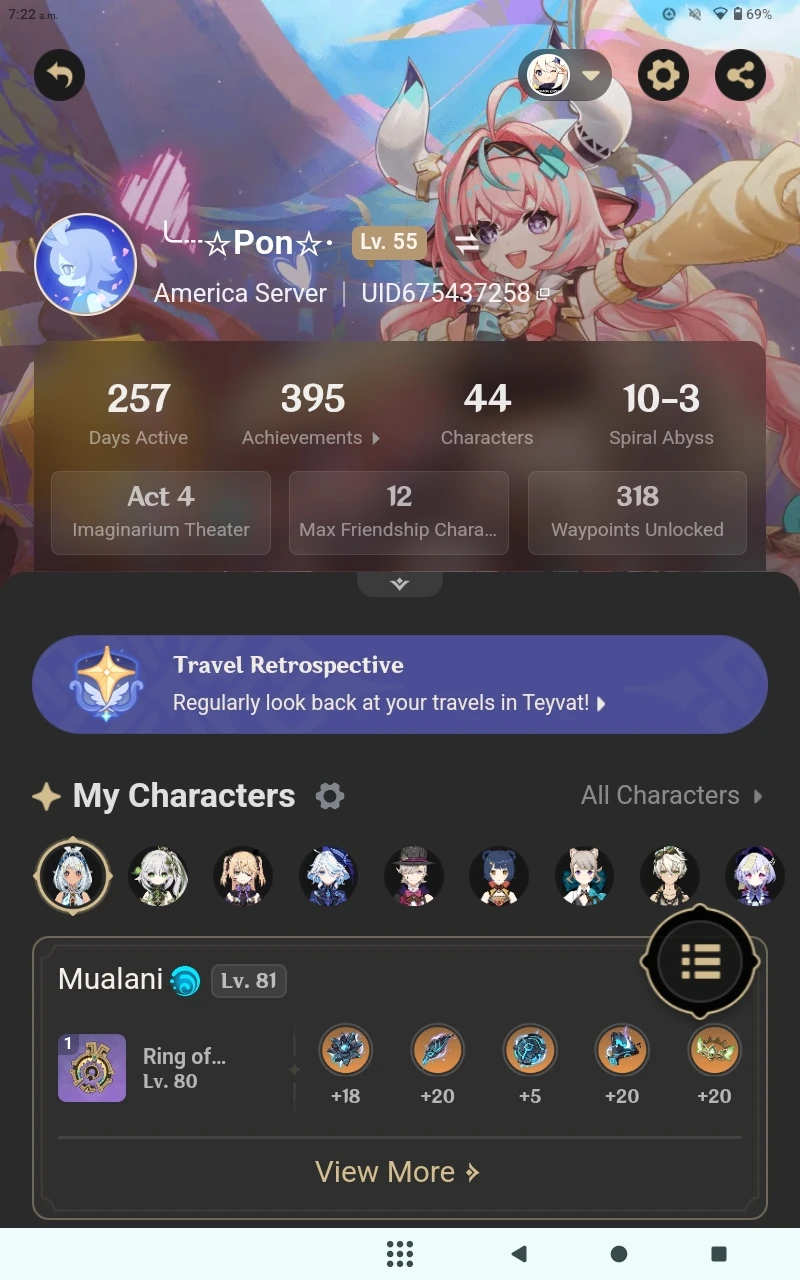Open the Waypoints Unlocked card
This screenshot has width=800, height=1280.
click(637, 512)
